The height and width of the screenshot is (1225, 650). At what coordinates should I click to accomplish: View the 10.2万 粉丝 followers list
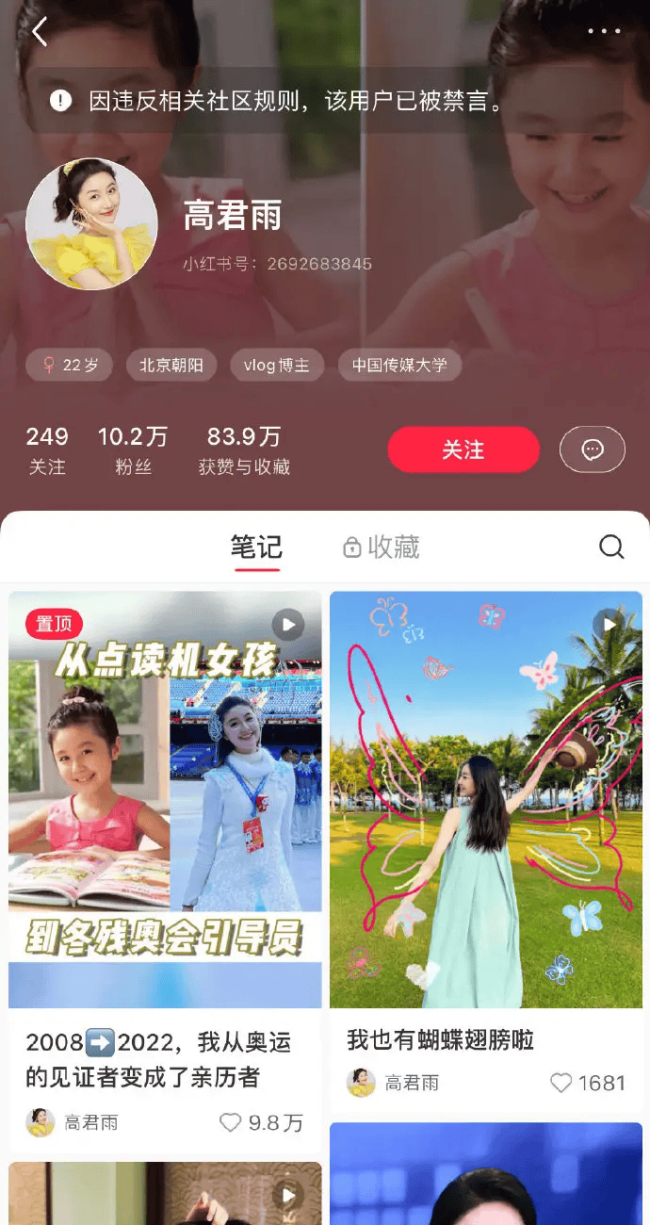132,450
